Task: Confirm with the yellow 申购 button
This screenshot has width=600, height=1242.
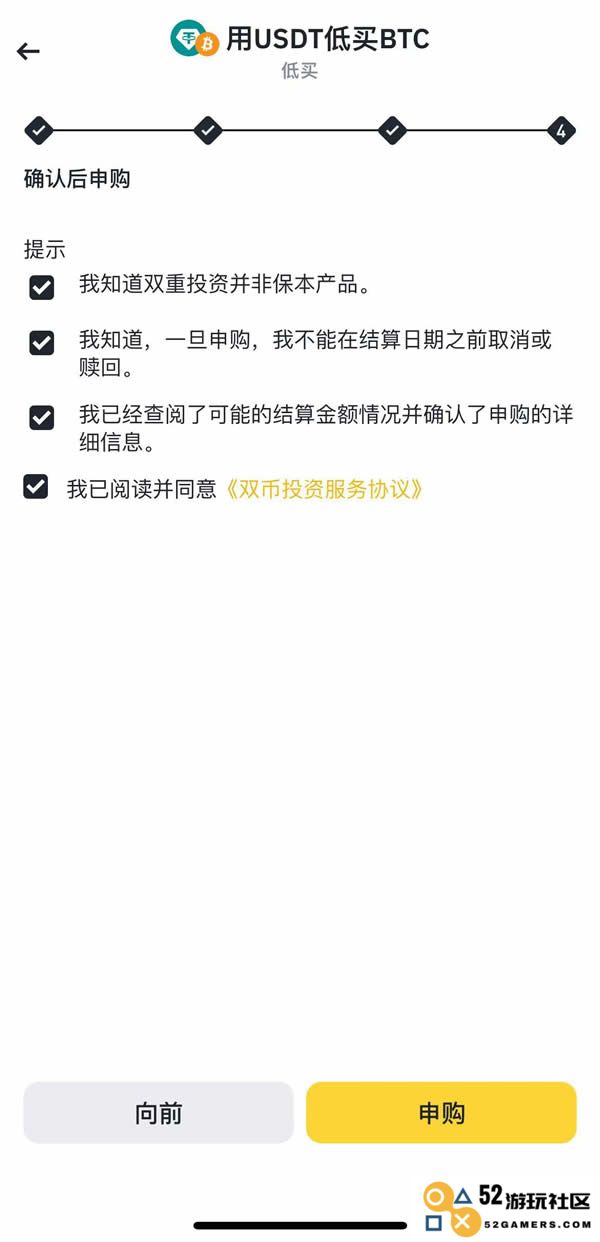Action: coord(441,1112)
